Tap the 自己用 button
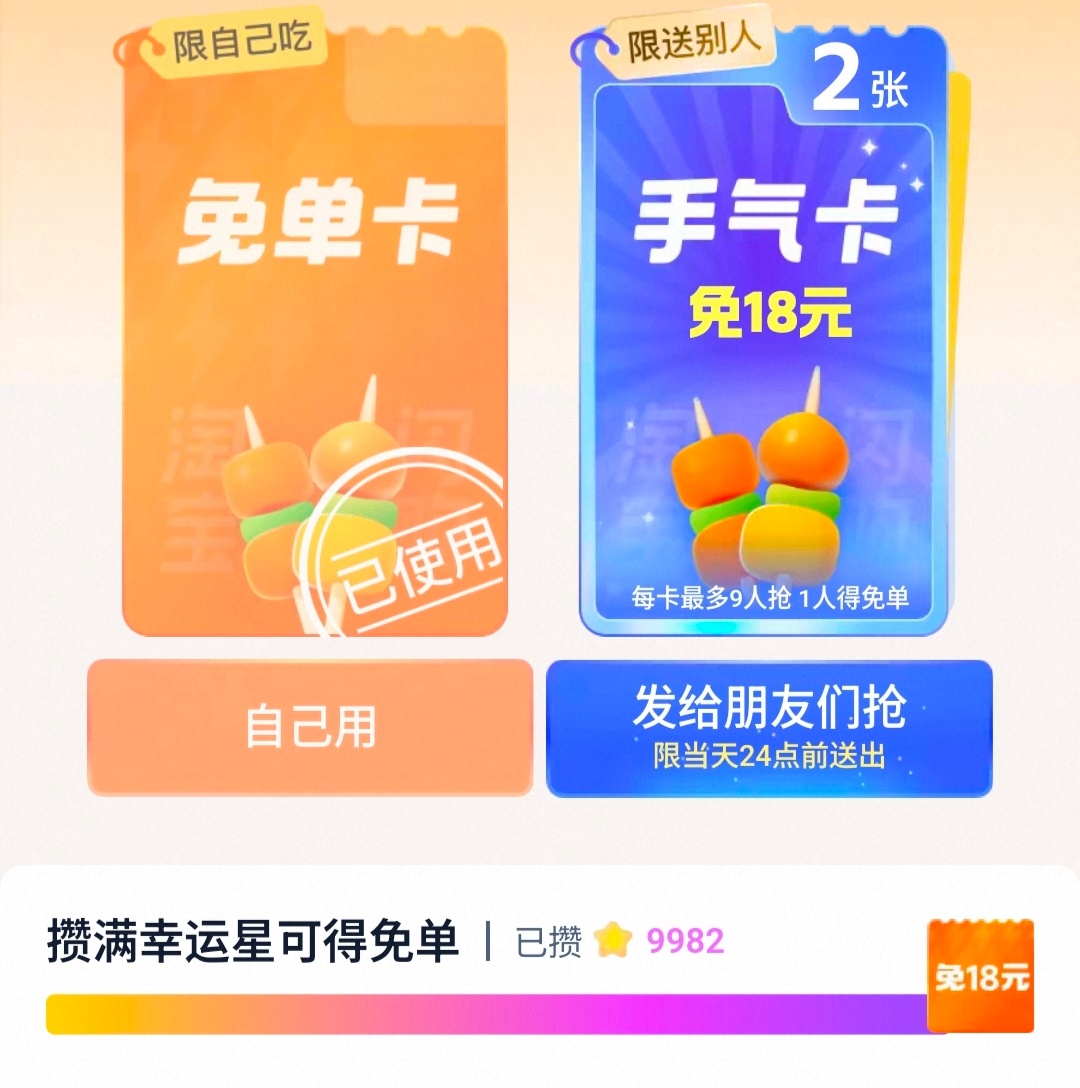The height and width of the screenshot is (1088, 1080). tap(310, 727)
